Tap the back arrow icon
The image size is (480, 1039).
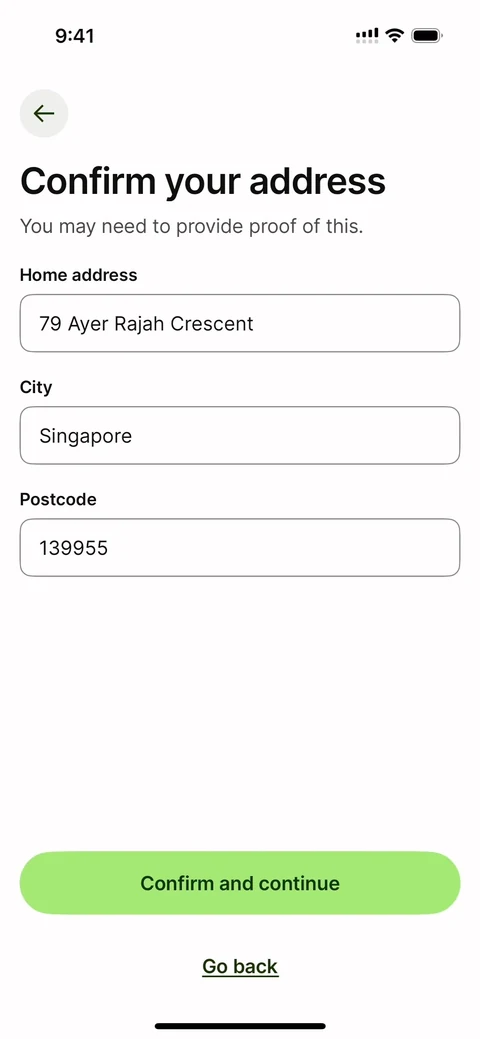click(x=44, y=113)
